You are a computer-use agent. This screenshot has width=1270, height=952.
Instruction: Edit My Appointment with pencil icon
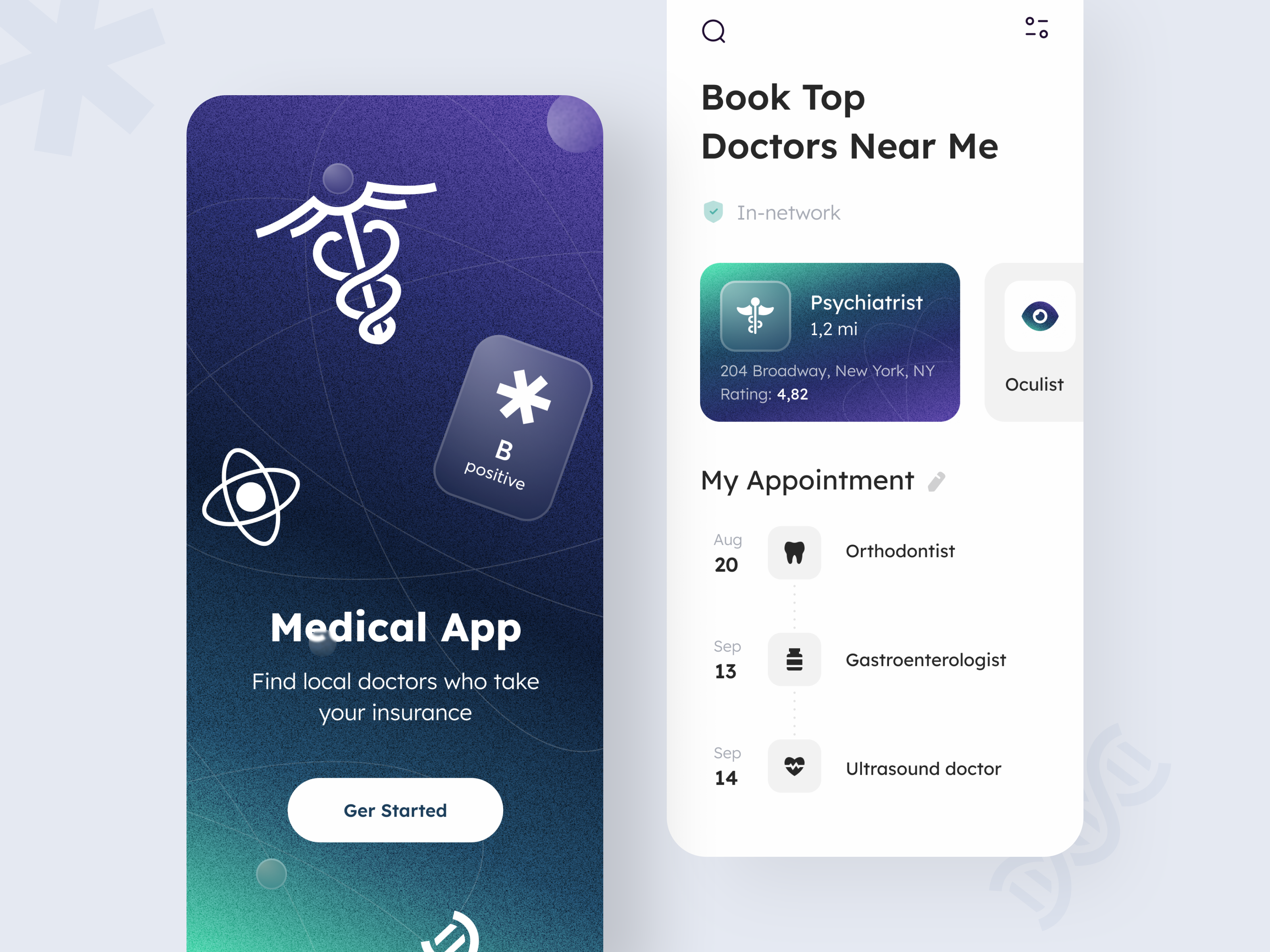(936, 482)
